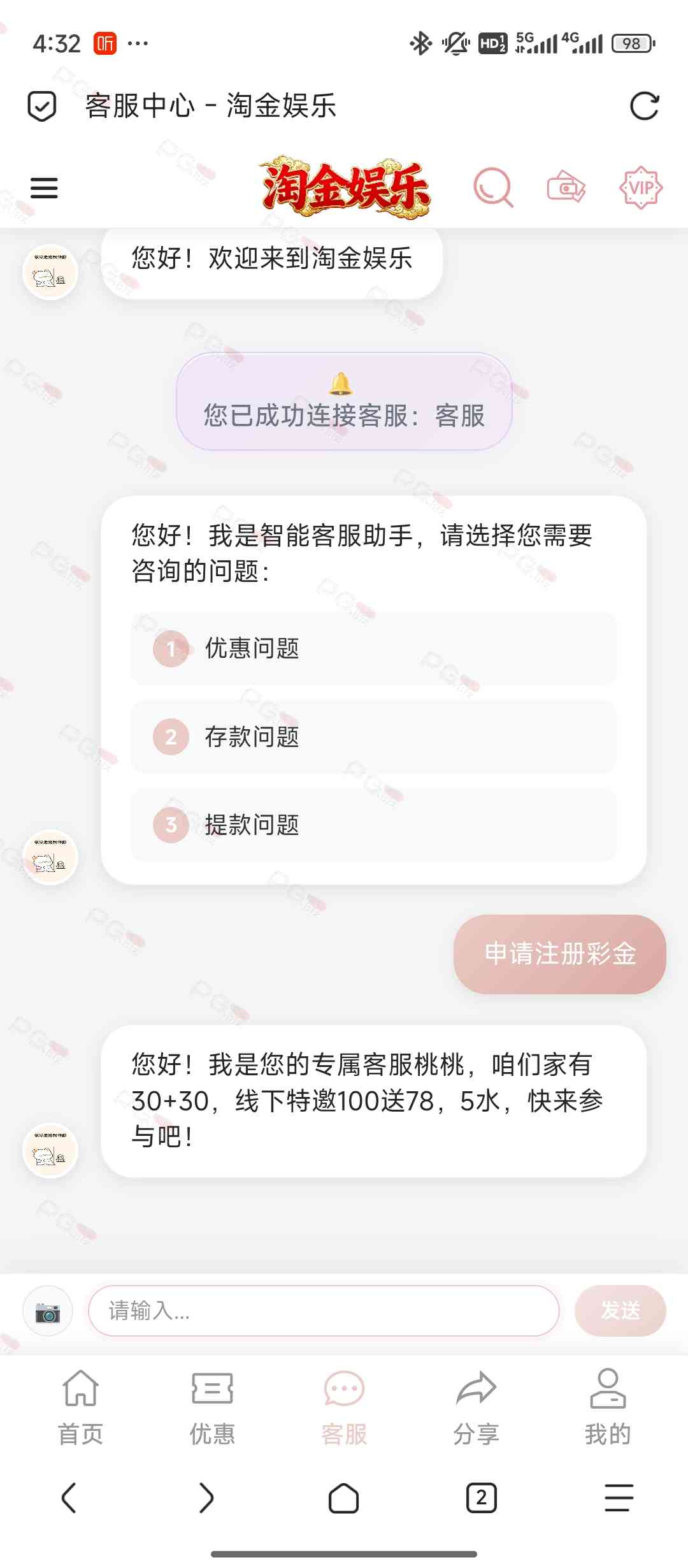The height and width of the screenshot is (1568, 688).
Task: Tap the site security shield icon
Action: 42,106
